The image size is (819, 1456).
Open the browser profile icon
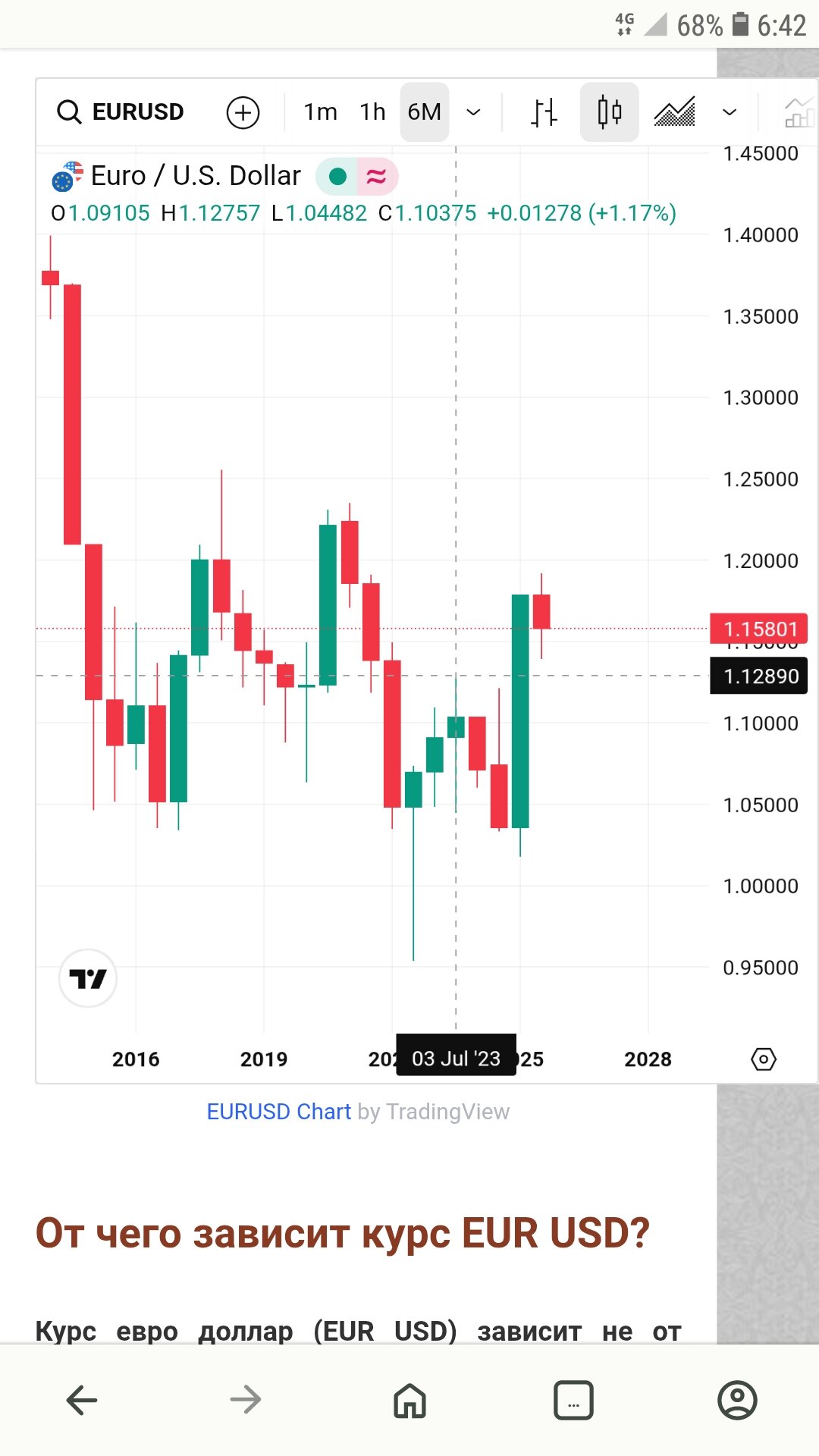click(x=737, y=1400)
